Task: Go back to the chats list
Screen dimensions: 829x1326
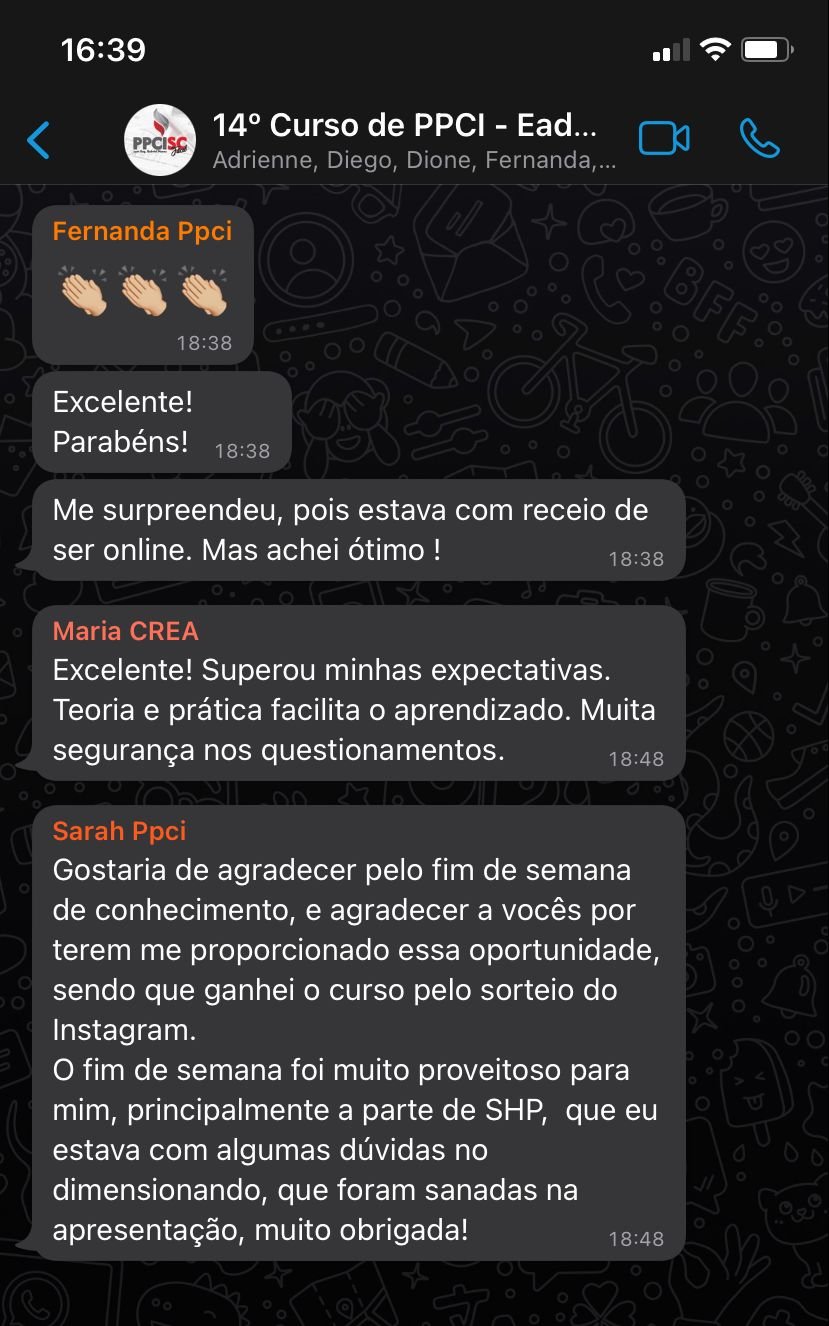Action: (39, 140)
